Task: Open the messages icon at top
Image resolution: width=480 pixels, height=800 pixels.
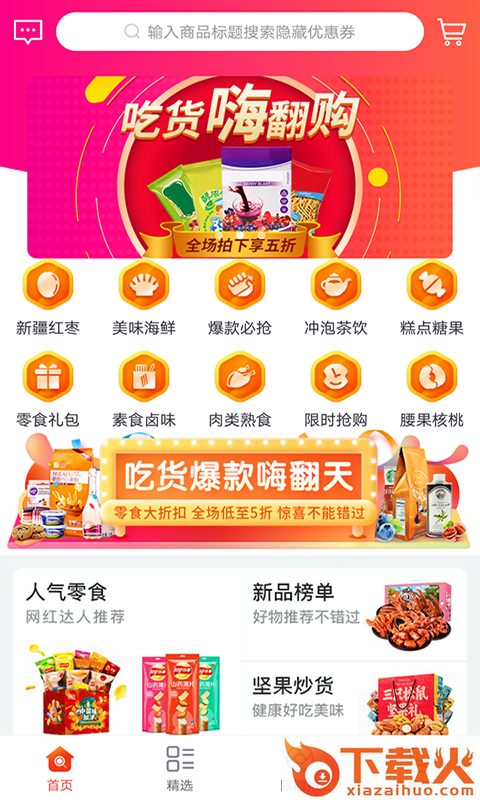Action: [x=28, y=32]
